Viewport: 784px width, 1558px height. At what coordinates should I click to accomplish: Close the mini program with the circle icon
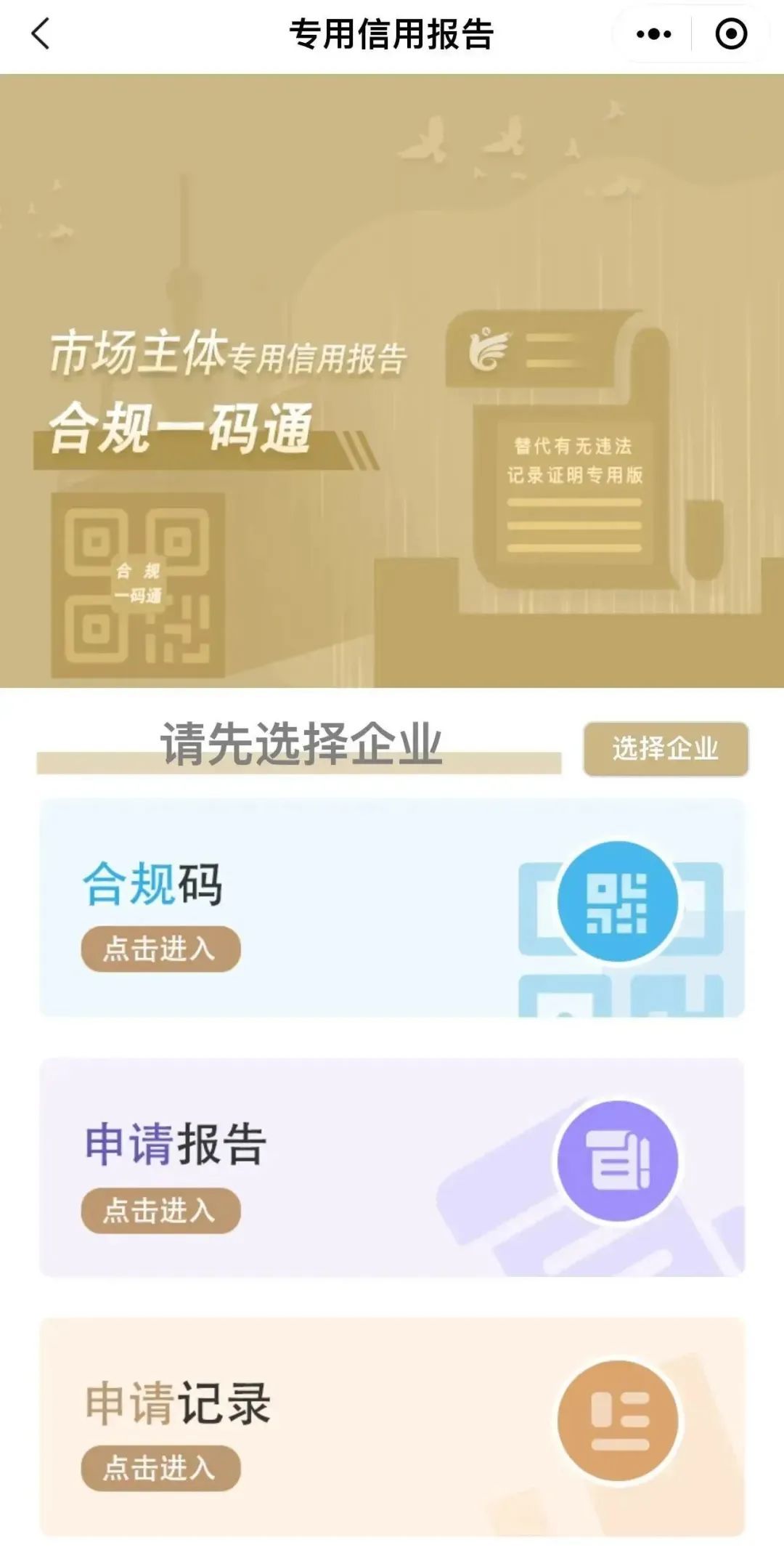coord(730,34)
